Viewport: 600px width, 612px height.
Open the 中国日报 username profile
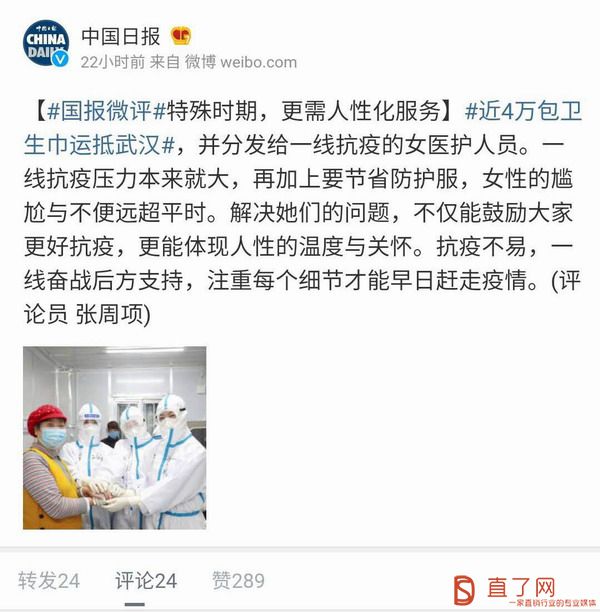click(x=120, y=36)
